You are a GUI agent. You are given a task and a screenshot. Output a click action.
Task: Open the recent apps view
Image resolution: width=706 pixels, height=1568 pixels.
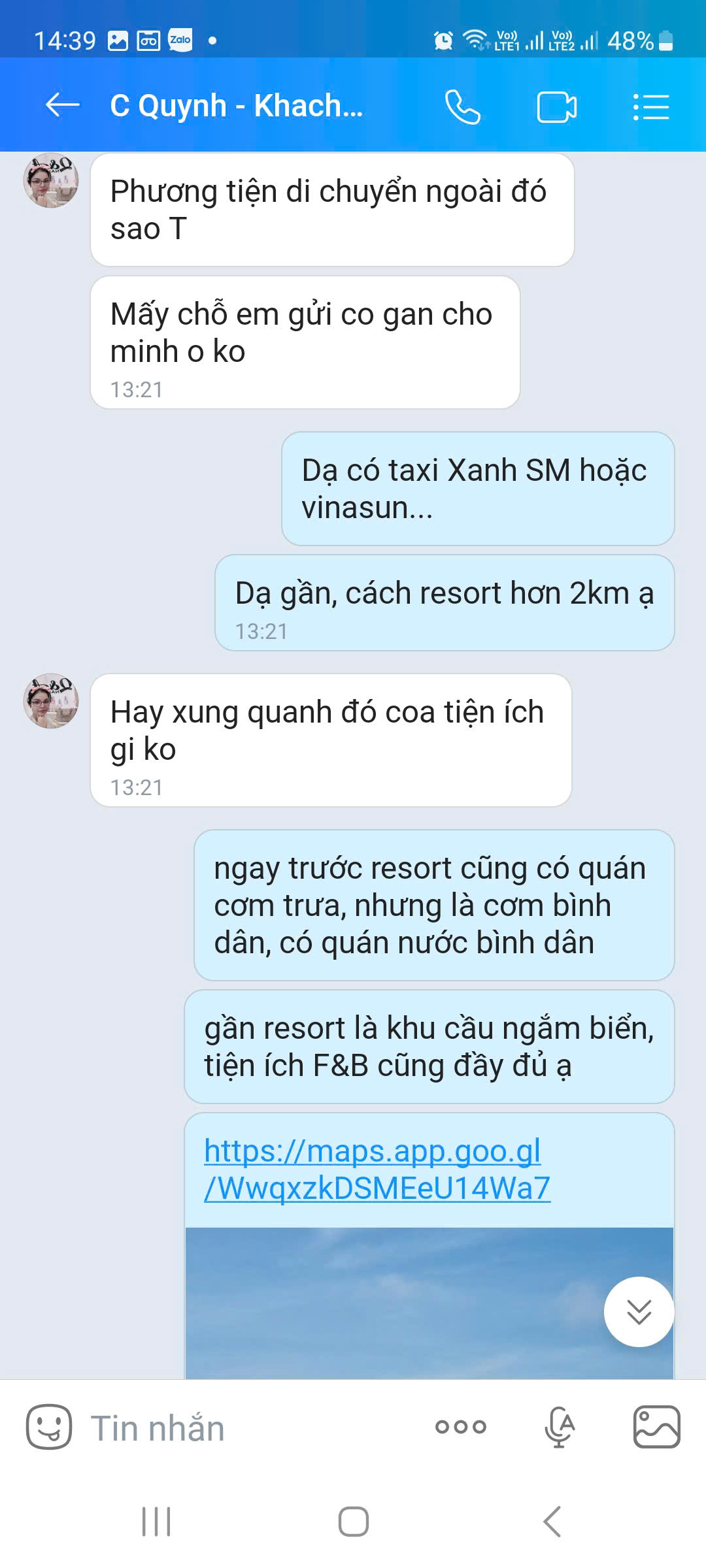[156, 1522]
